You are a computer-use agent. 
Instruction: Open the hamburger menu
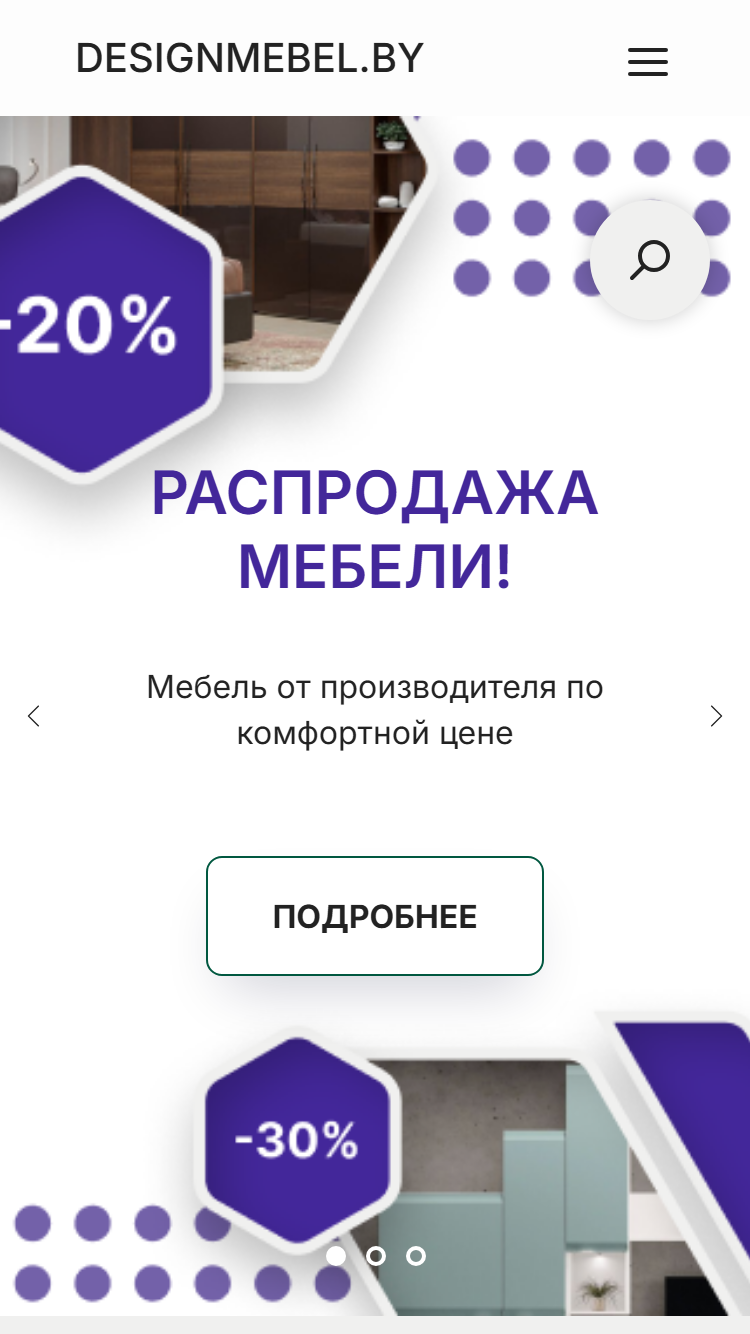pos(647,62)
